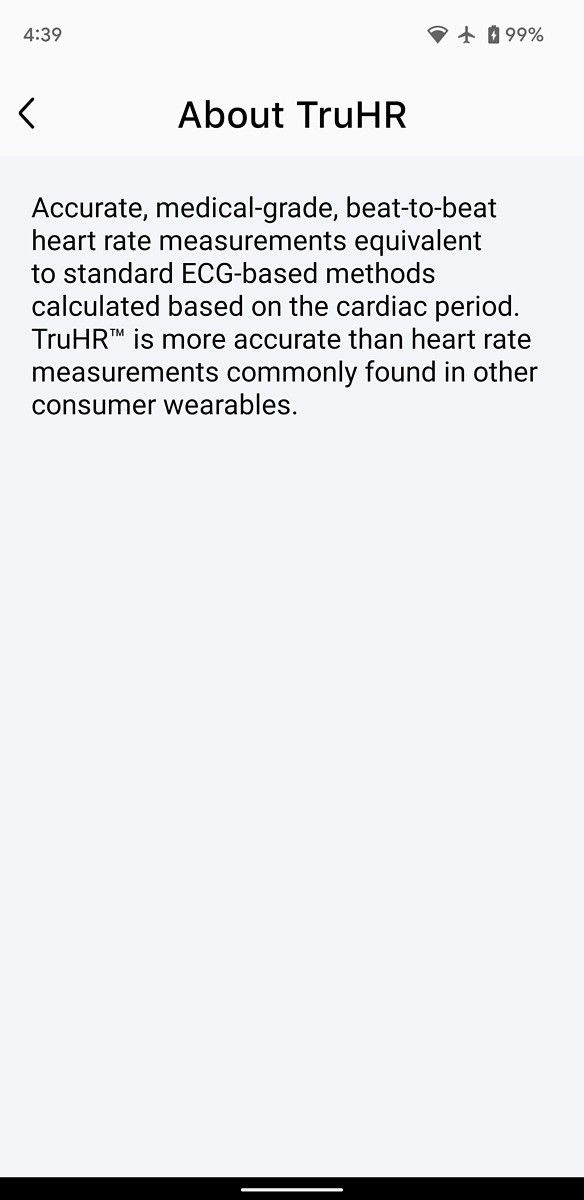This screenshot has width=584, height=1200.
Task: Go back from About TruHR
Action: coord(27,114)
